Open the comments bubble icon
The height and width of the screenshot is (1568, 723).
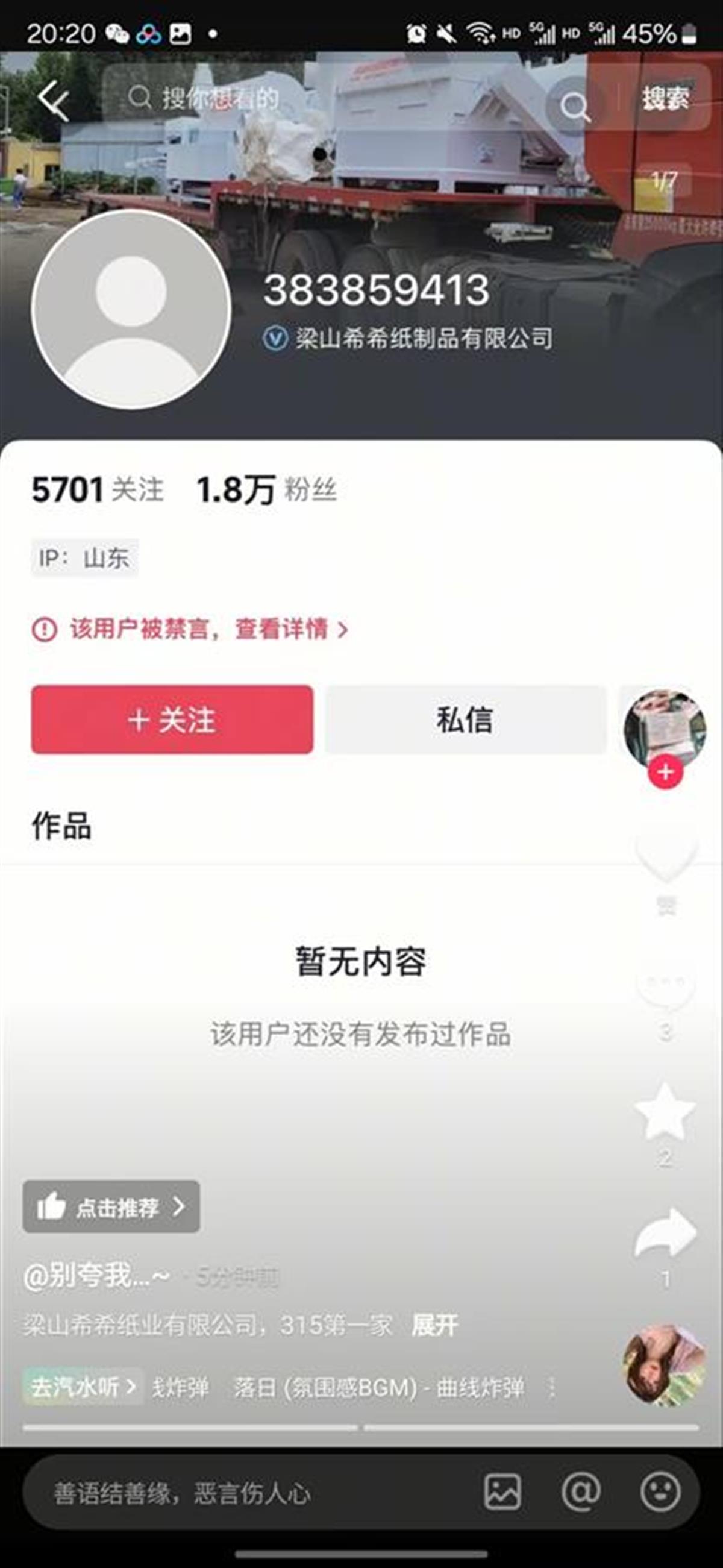[665, 987]
